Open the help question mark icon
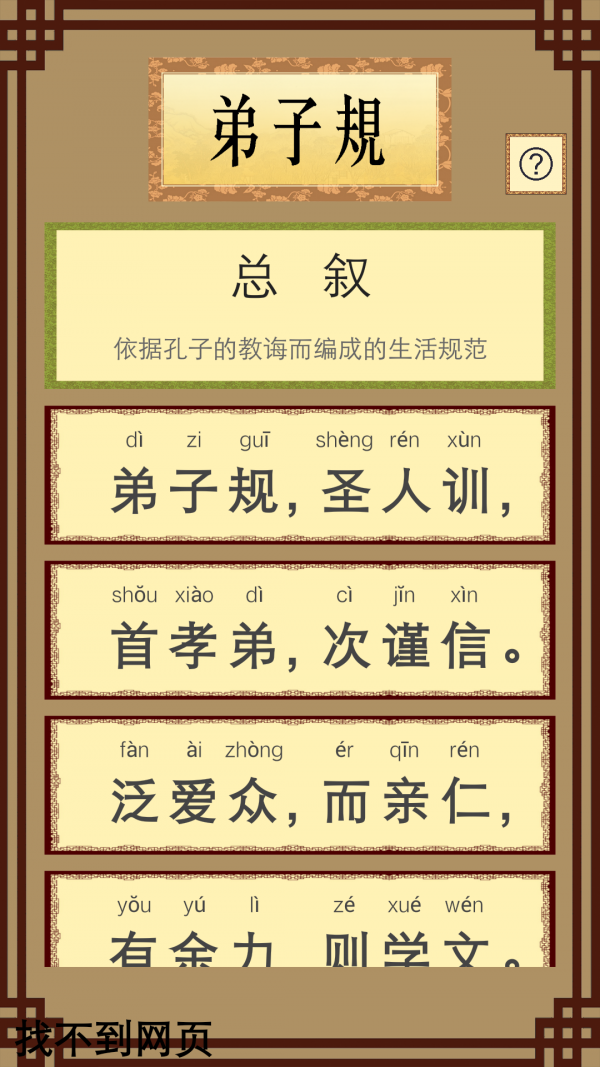The image size is (600, 1067). tap(536, 164)
